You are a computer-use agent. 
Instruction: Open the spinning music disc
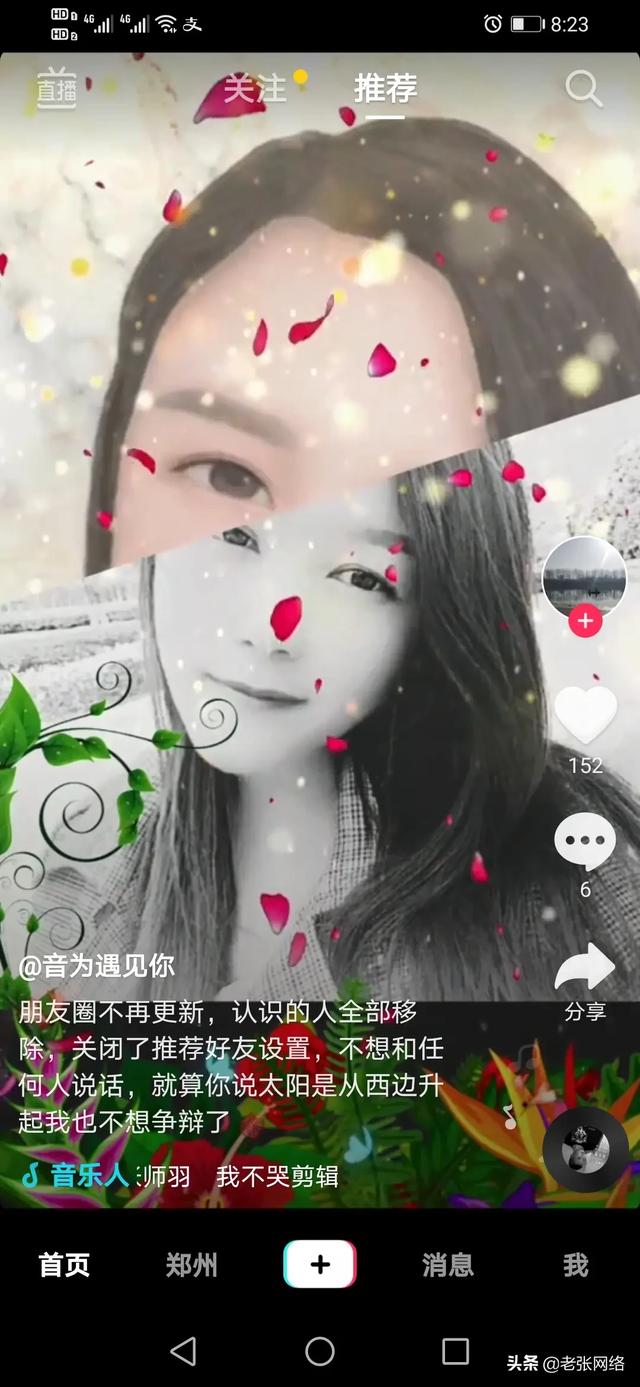coord(585,1148)
